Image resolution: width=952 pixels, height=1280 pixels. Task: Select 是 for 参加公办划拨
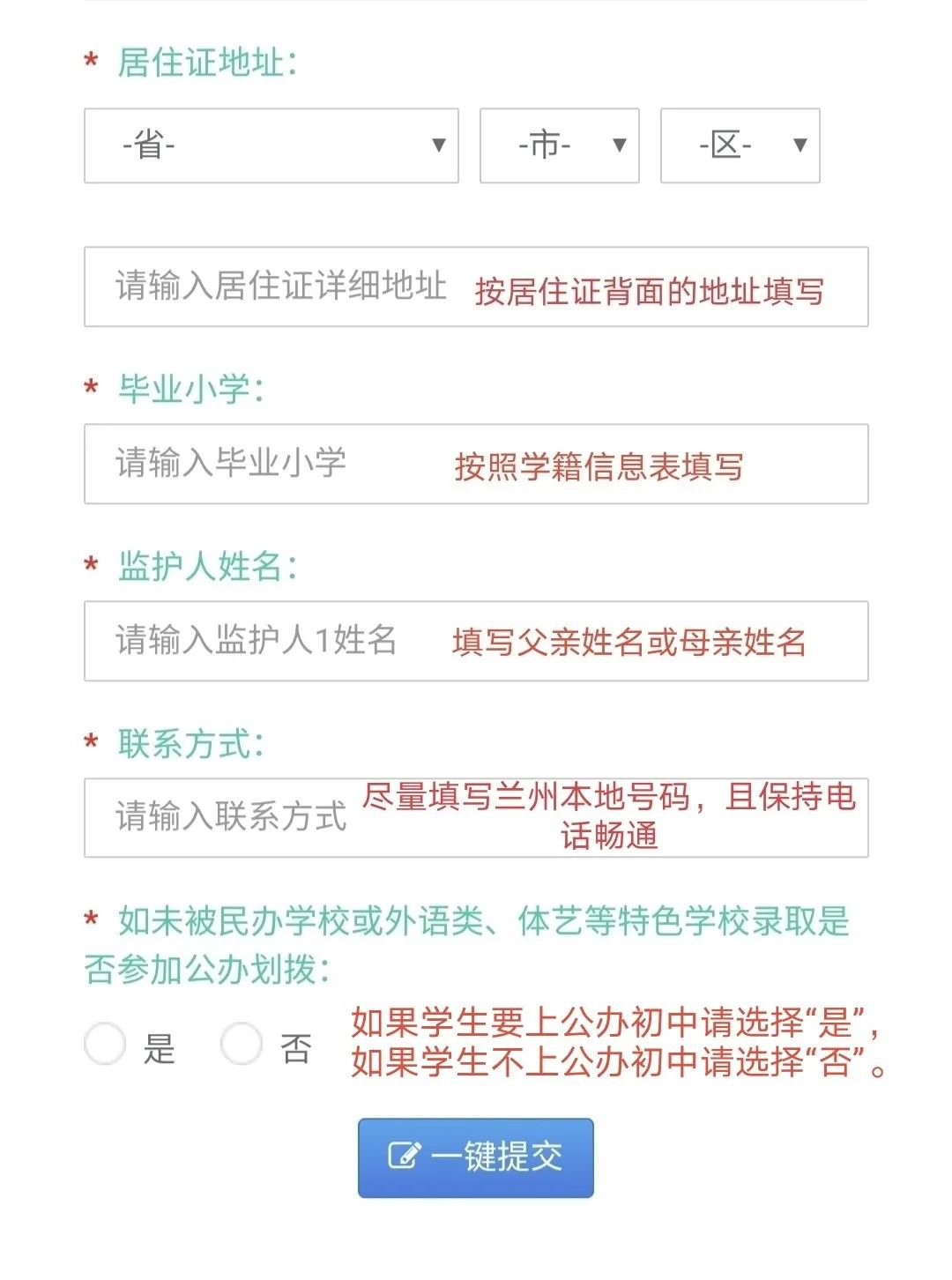106,1045
